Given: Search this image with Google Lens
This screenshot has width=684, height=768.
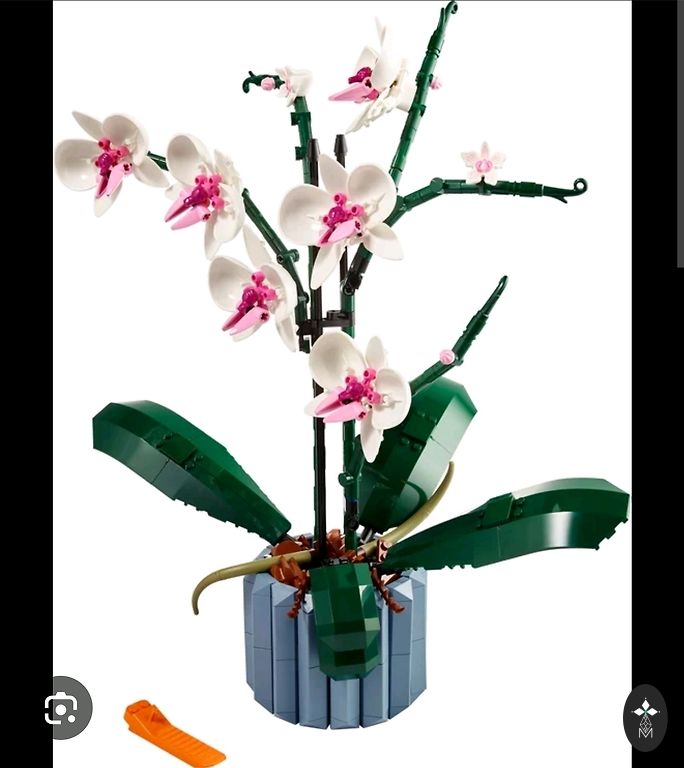Looking at the screenshot, I should (62, 709).
